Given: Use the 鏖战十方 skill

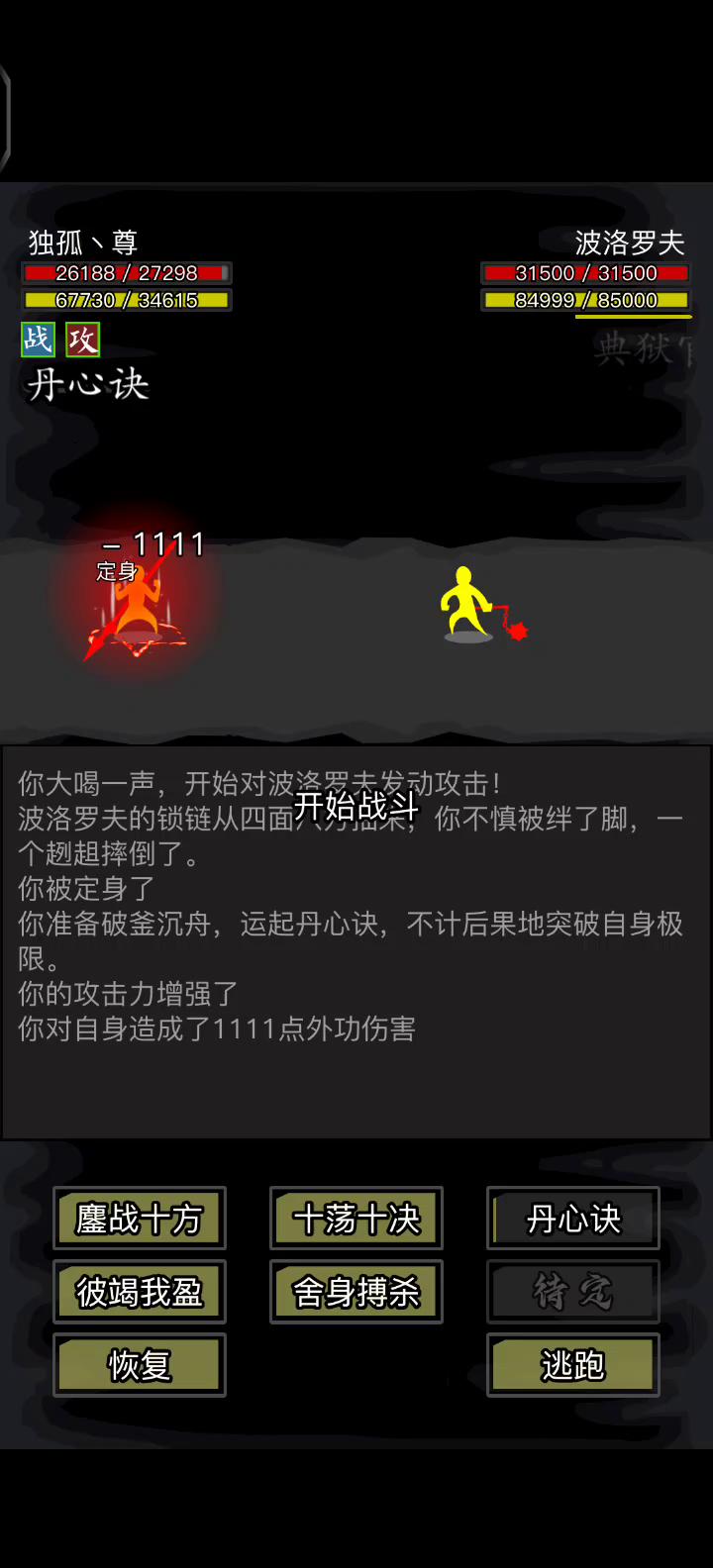Looking at the screenshot, I should click(x=140, y=1219).
